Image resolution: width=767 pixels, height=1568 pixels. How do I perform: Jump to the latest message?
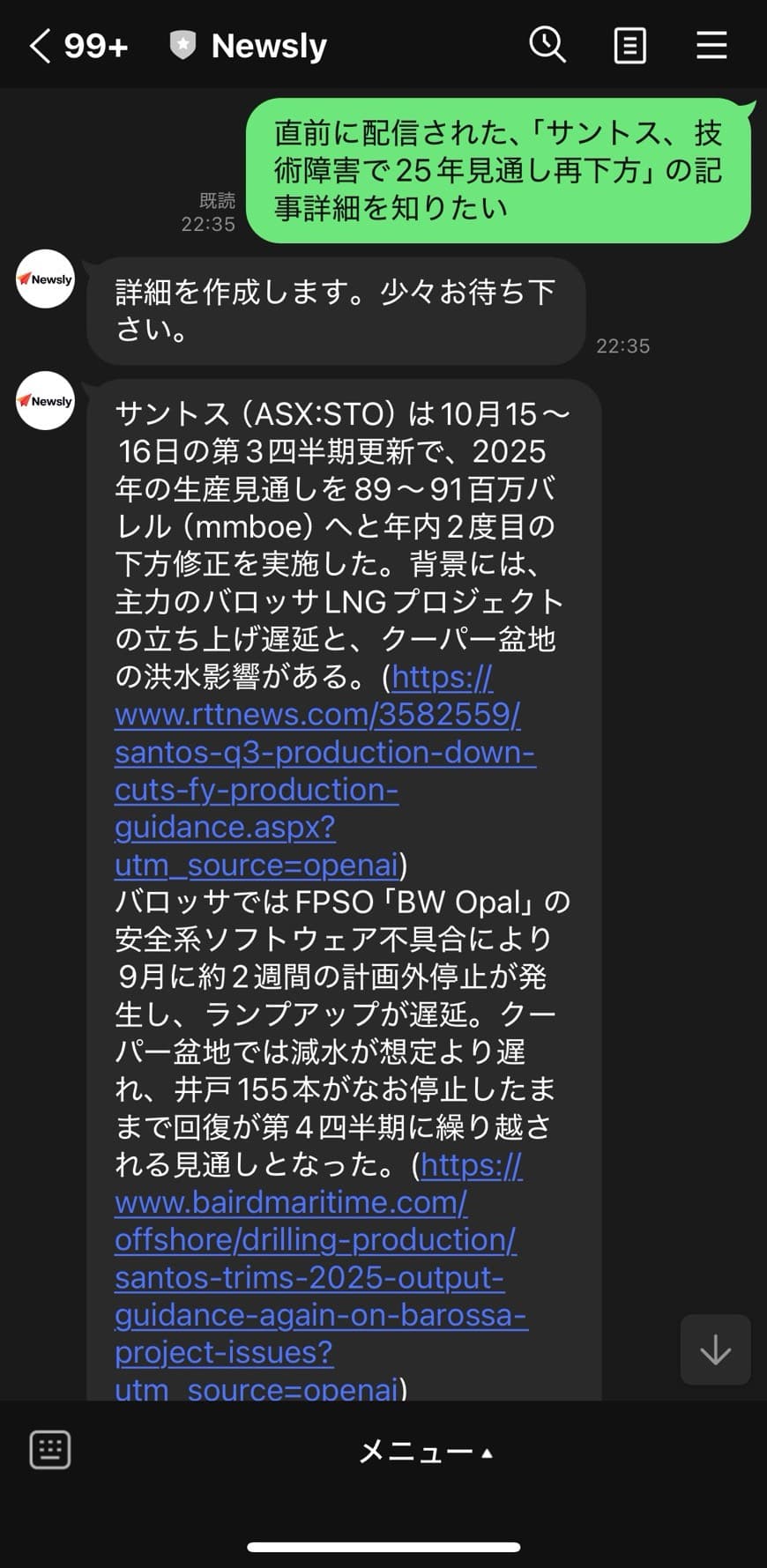pos(715,1349)
